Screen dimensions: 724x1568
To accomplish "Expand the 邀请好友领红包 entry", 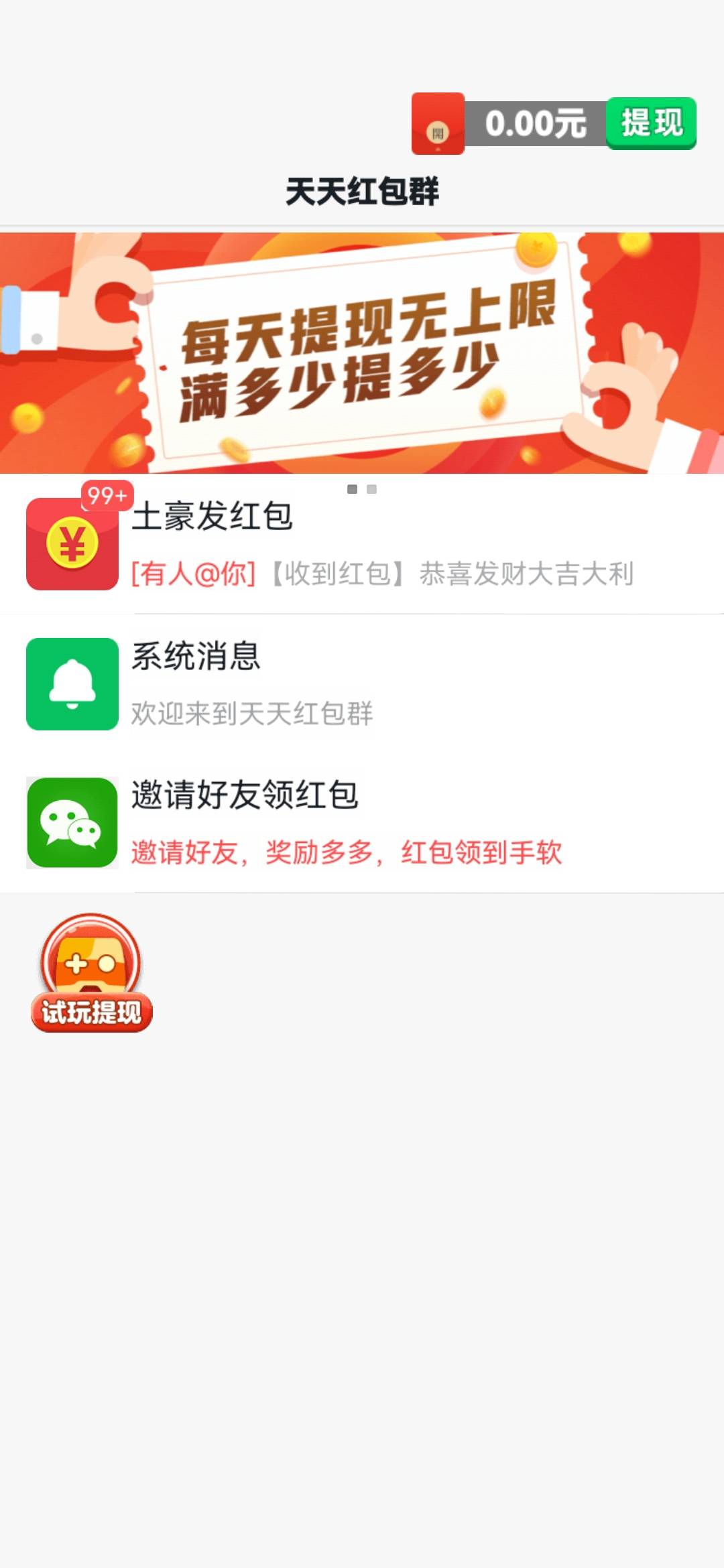I will click(x=362, y=821).
